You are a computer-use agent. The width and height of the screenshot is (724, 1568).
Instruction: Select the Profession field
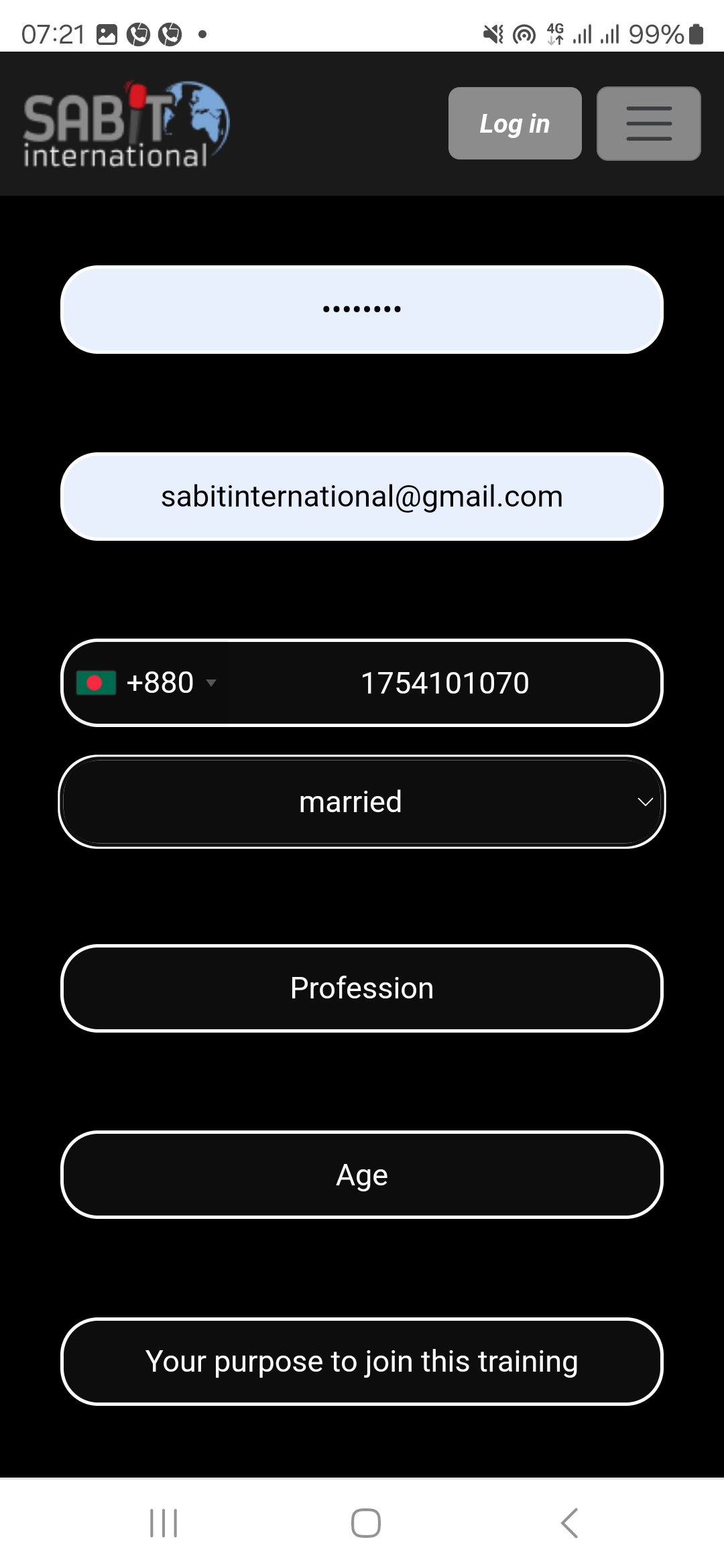tap(362, 988)
